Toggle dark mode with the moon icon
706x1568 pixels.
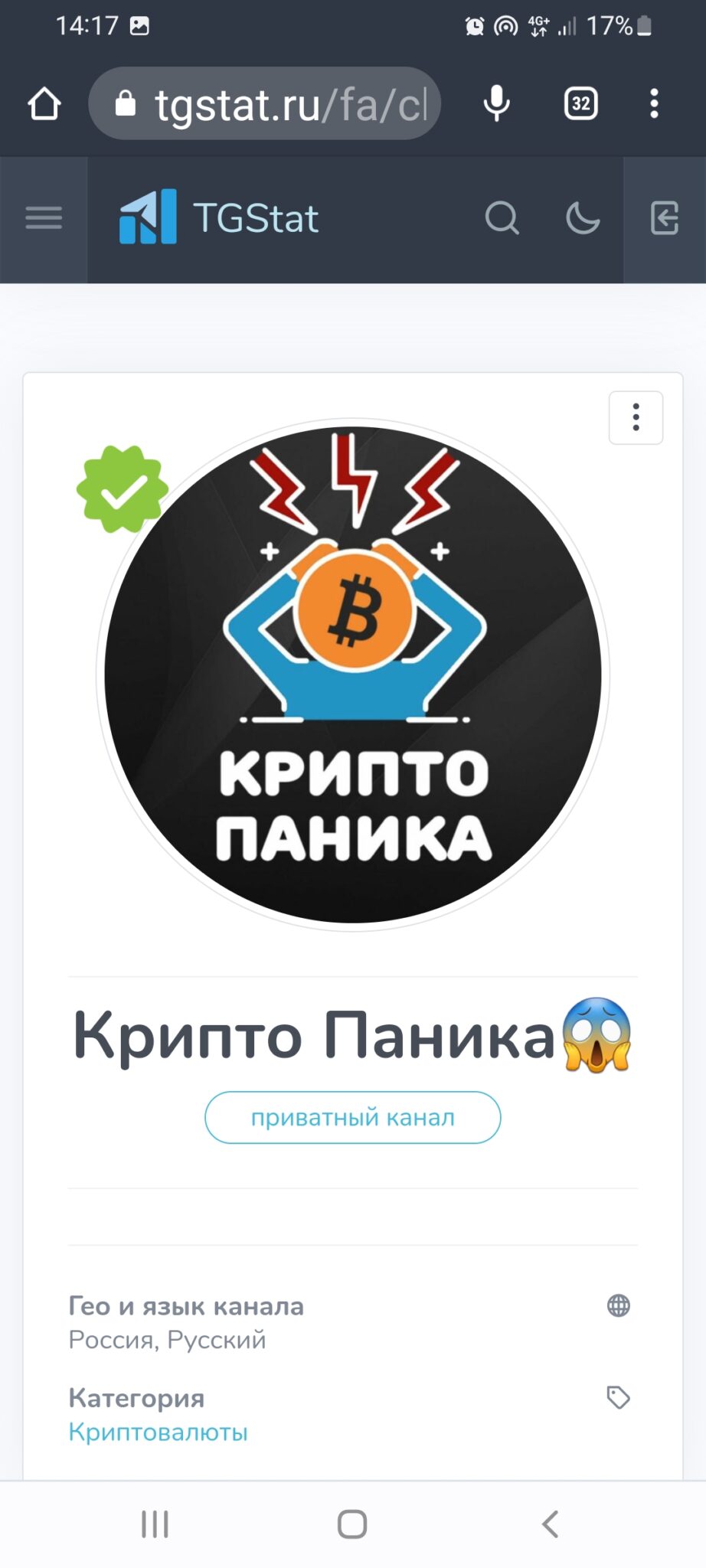583,218
